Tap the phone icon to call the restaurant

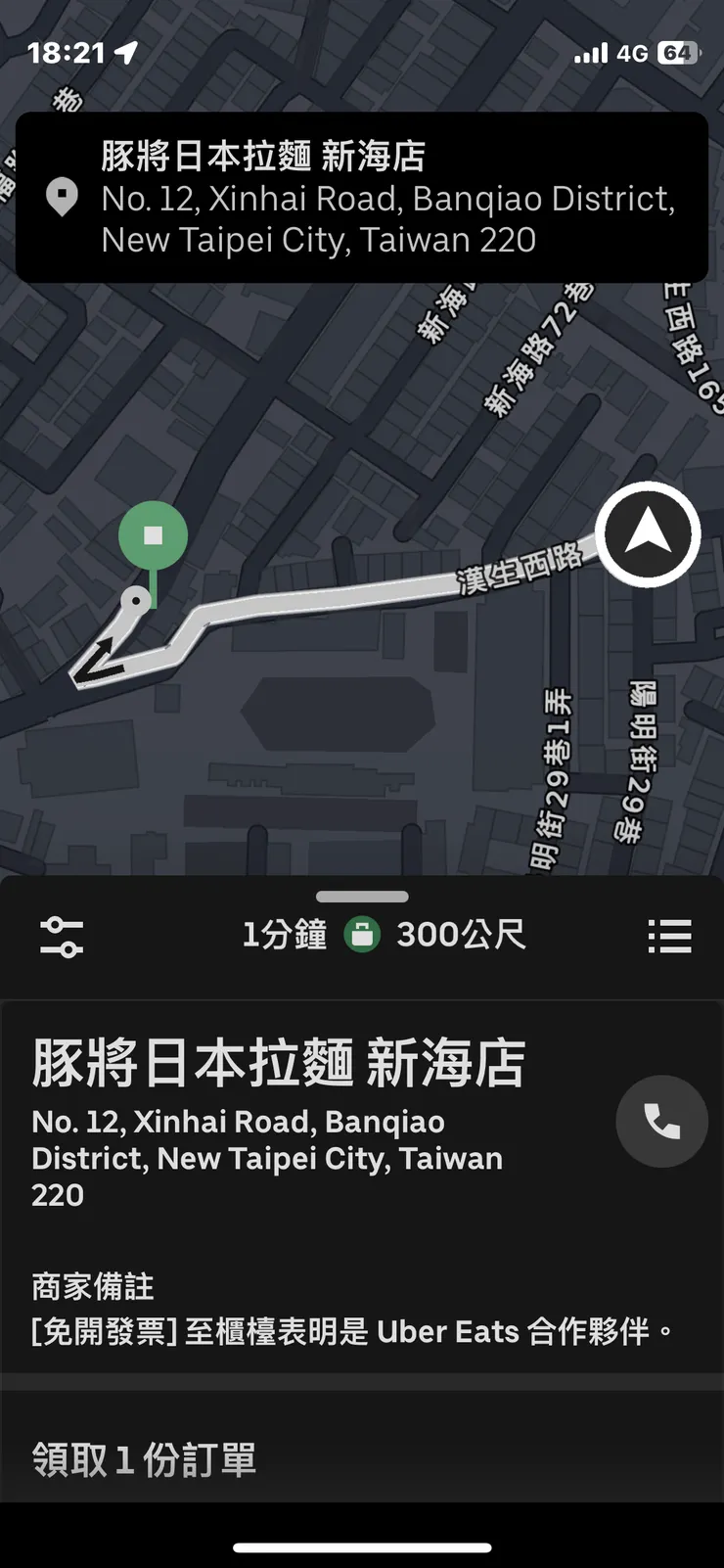[661, 1122]
